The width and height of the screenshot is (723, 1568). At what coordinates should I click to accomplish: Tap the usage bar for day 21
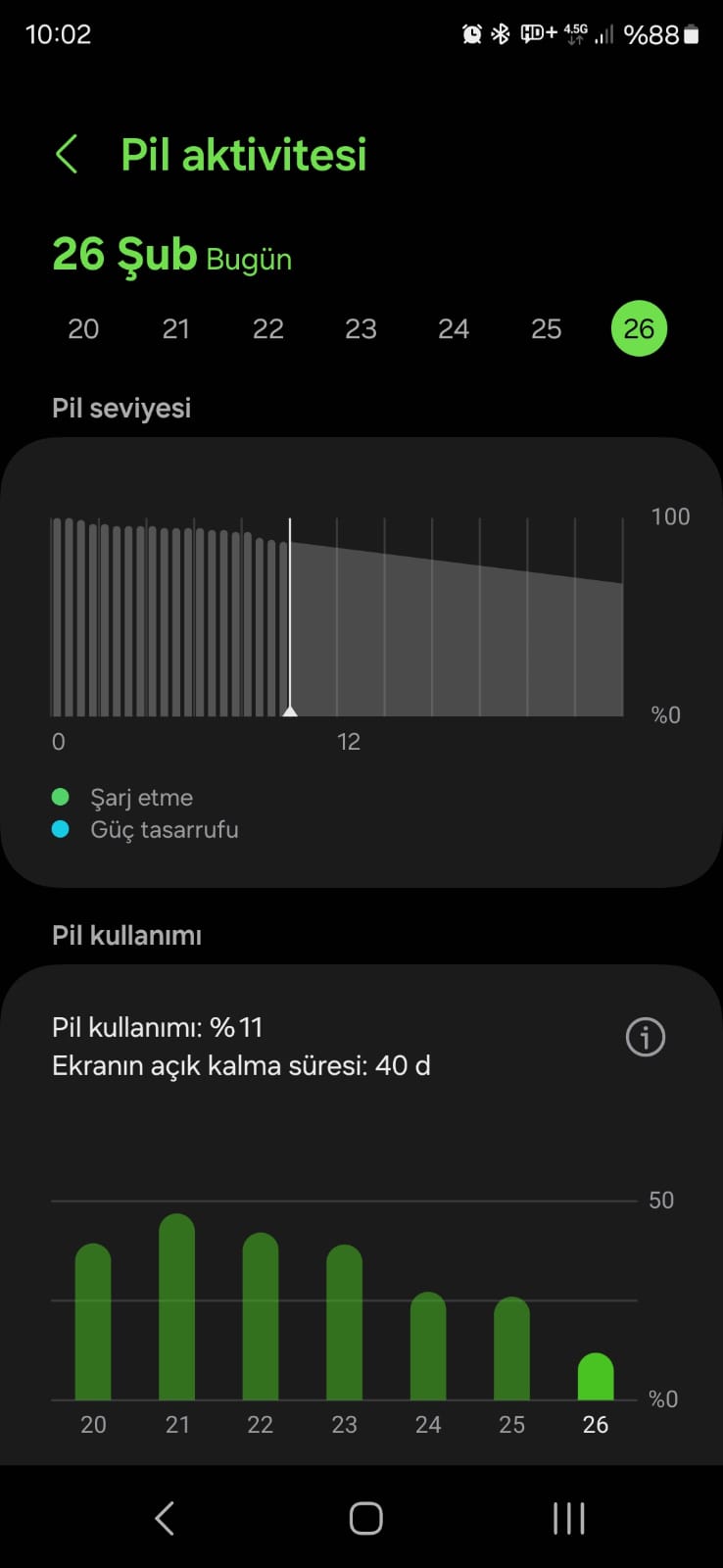click(x=177, y=1308)
